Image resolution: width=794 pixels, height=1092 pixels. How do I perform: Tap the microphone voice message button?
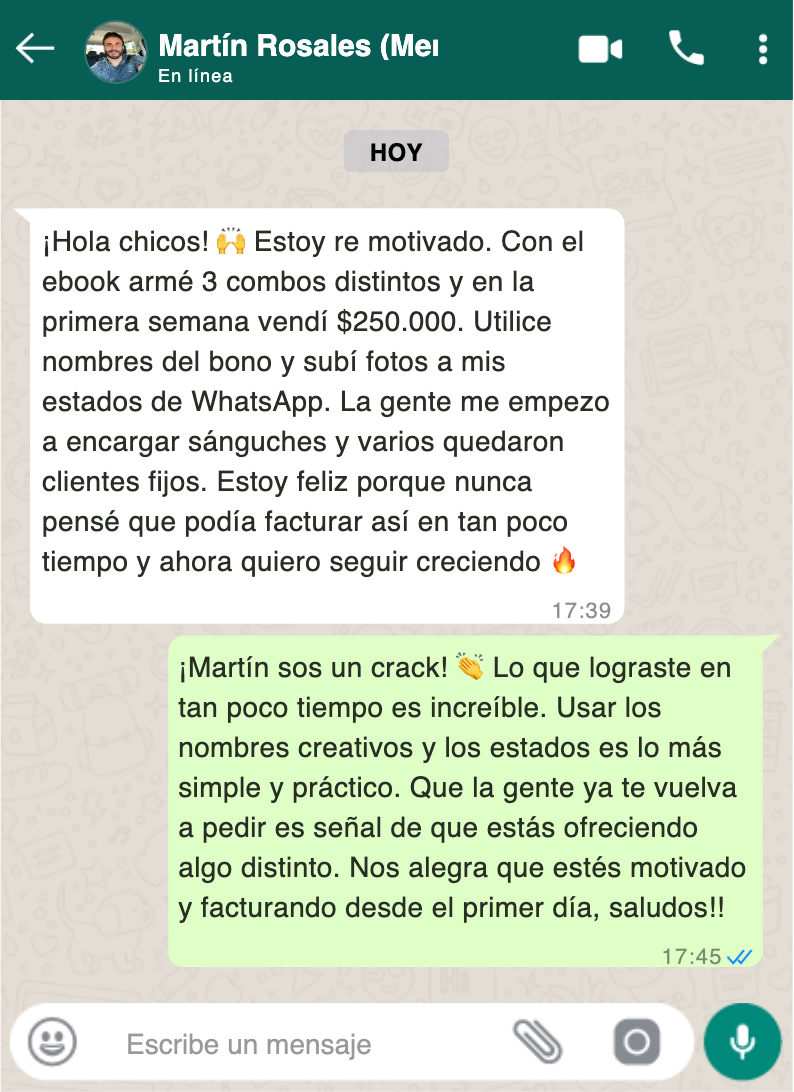tap(742, 1043)
